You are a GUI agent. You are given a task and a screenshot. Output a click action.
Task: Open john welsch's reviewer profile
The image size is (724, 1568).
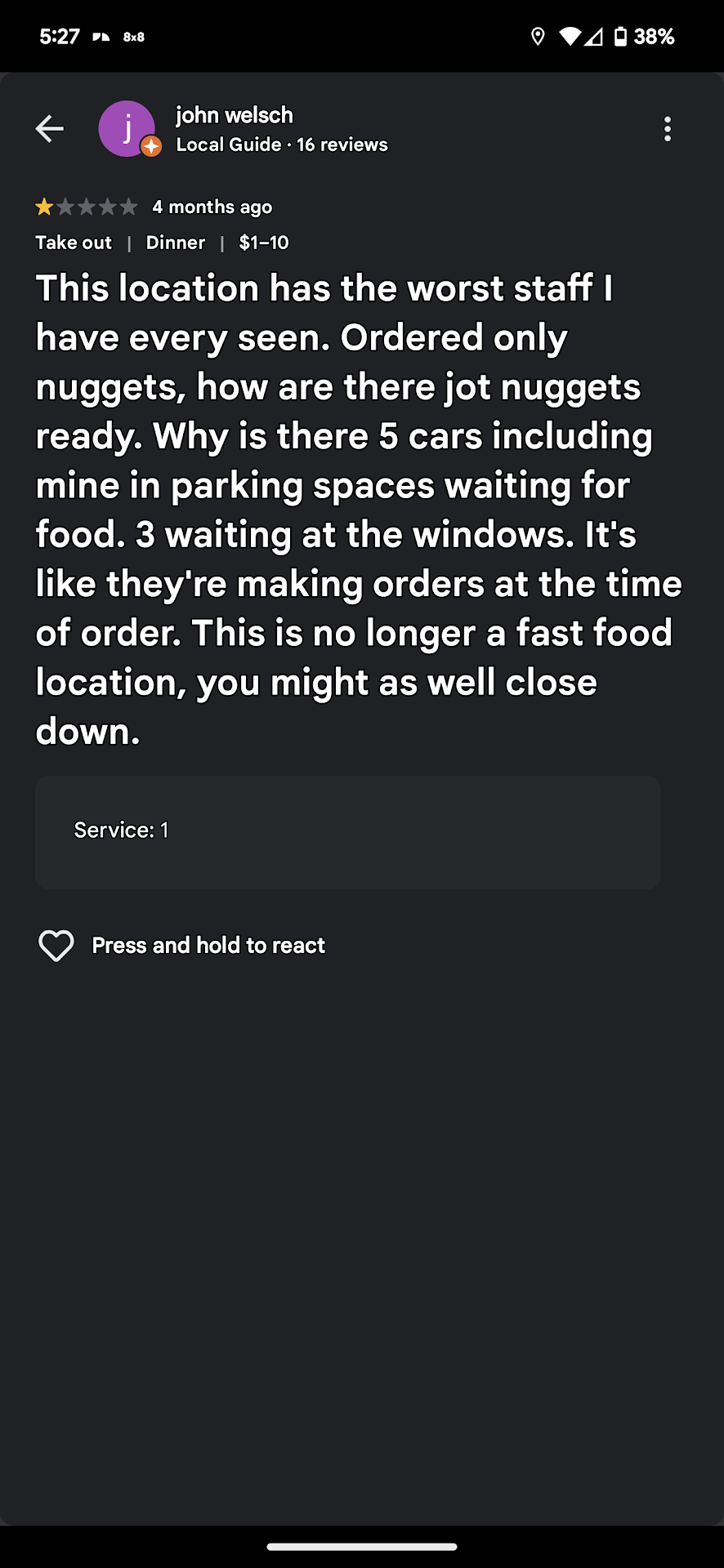pos(234,116)
